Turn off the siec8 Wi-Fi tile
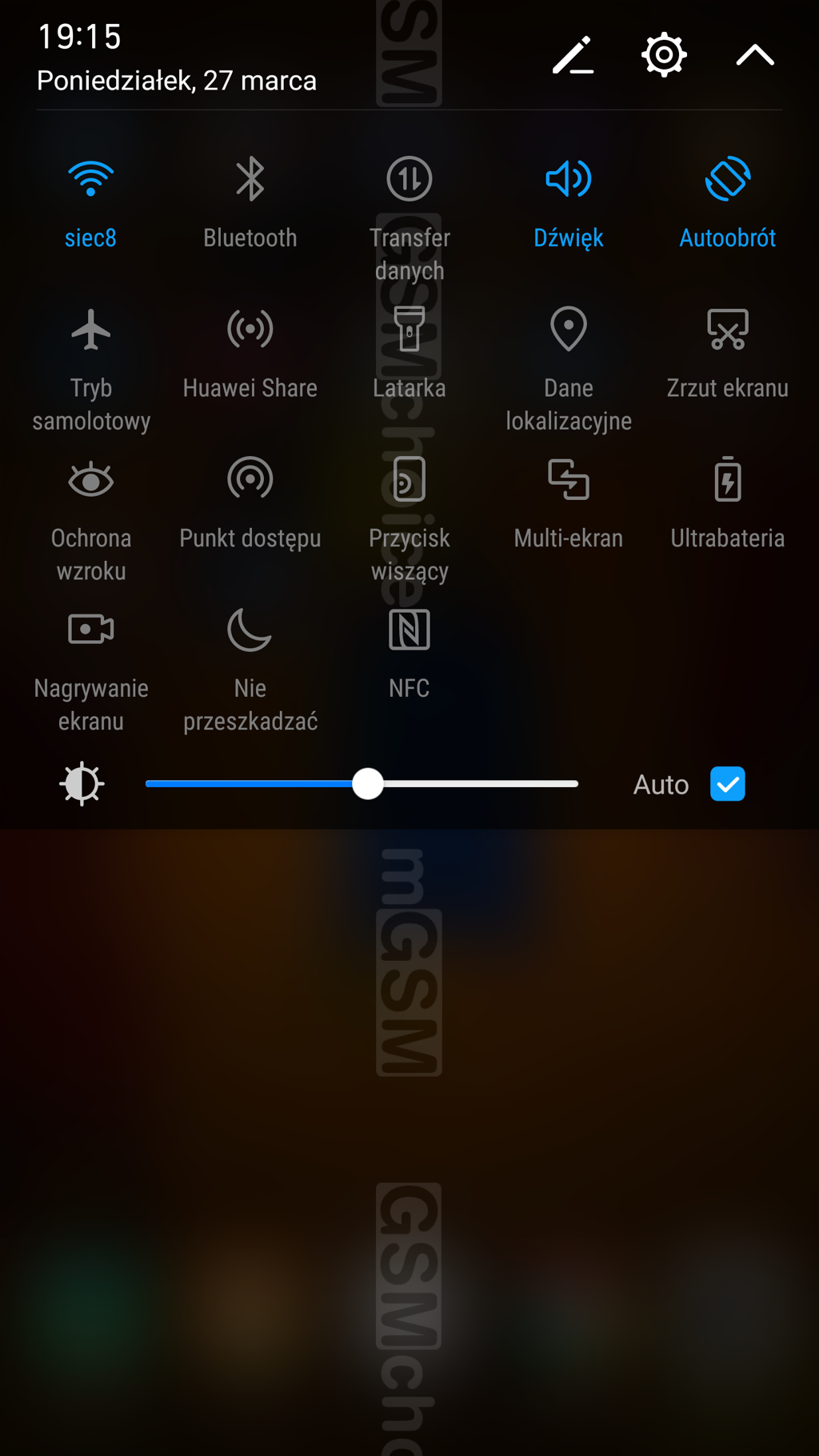Screen dimensions: 819x1456 (x=91, y=179)
